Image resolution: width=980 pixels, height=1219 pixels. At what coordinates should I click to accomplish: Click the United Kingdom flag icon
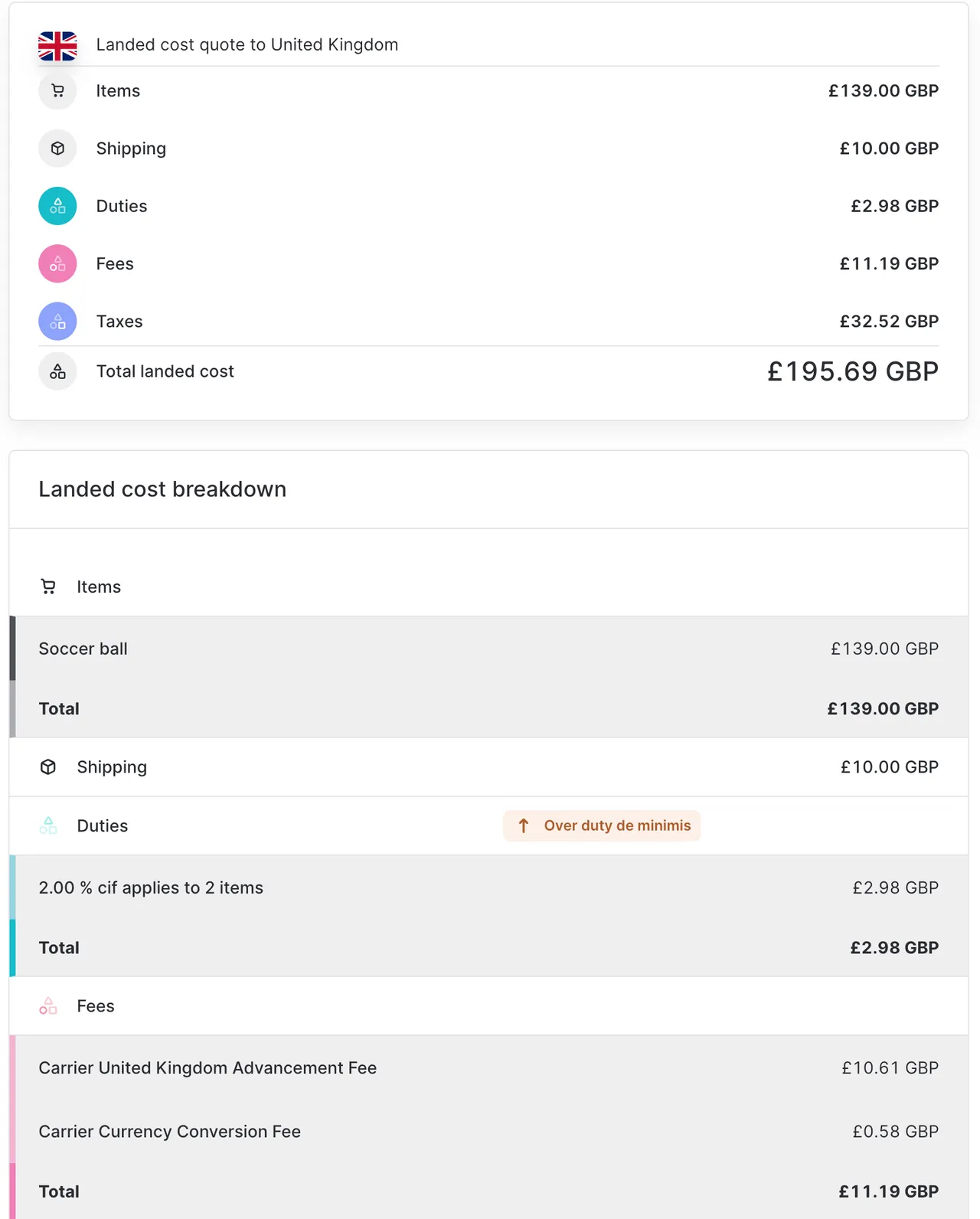click(x=57, y=46)
